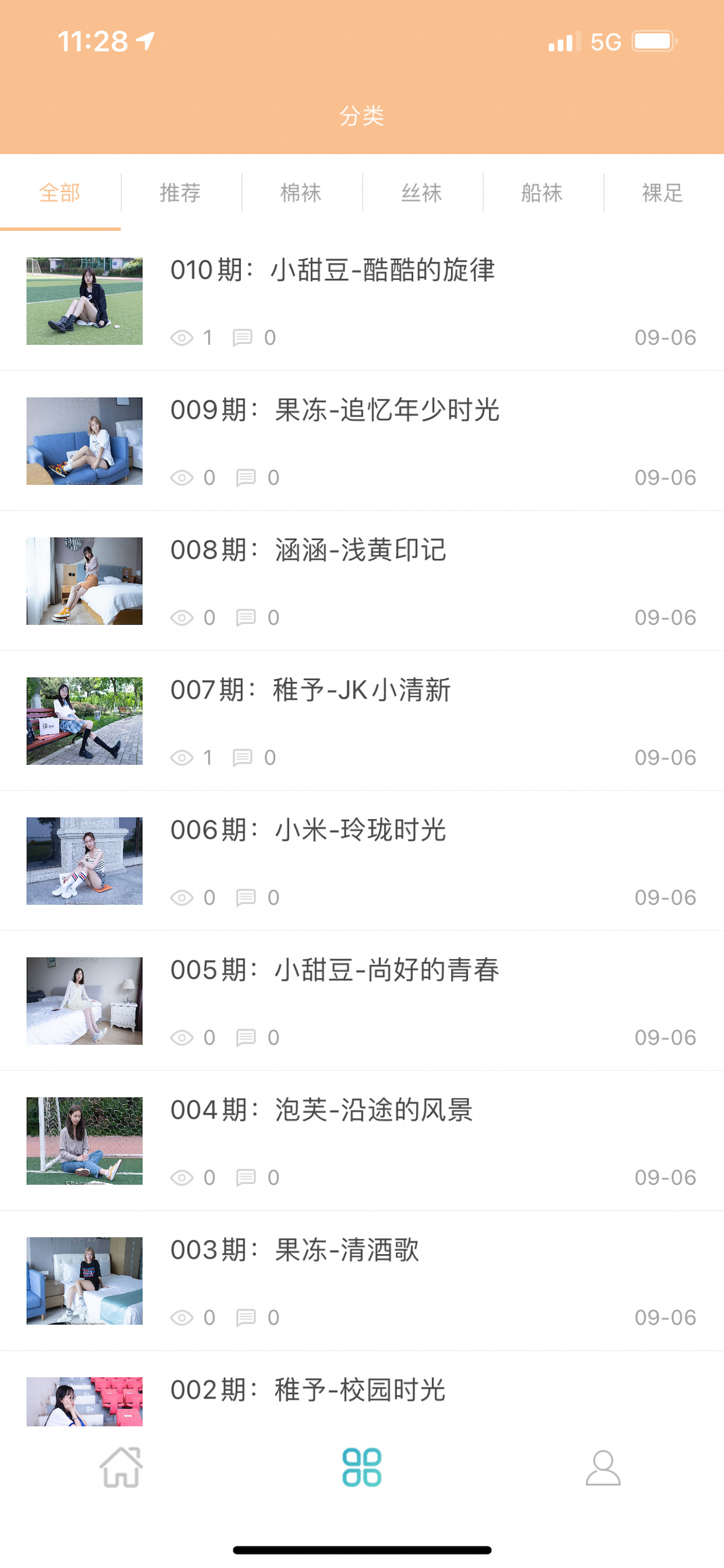724x1568 pixels.
Task: Tap the category grid tab icon
Action: [362, 1468]
